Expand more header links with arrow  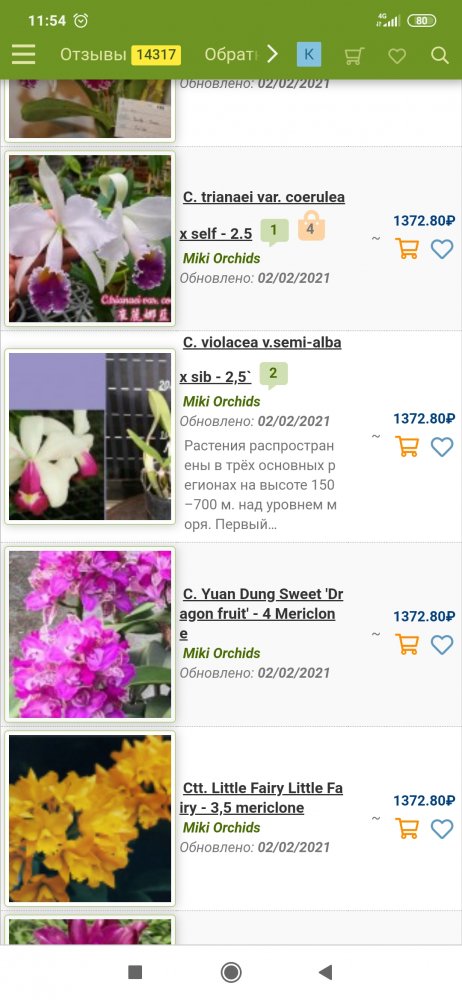pos(272,55)
